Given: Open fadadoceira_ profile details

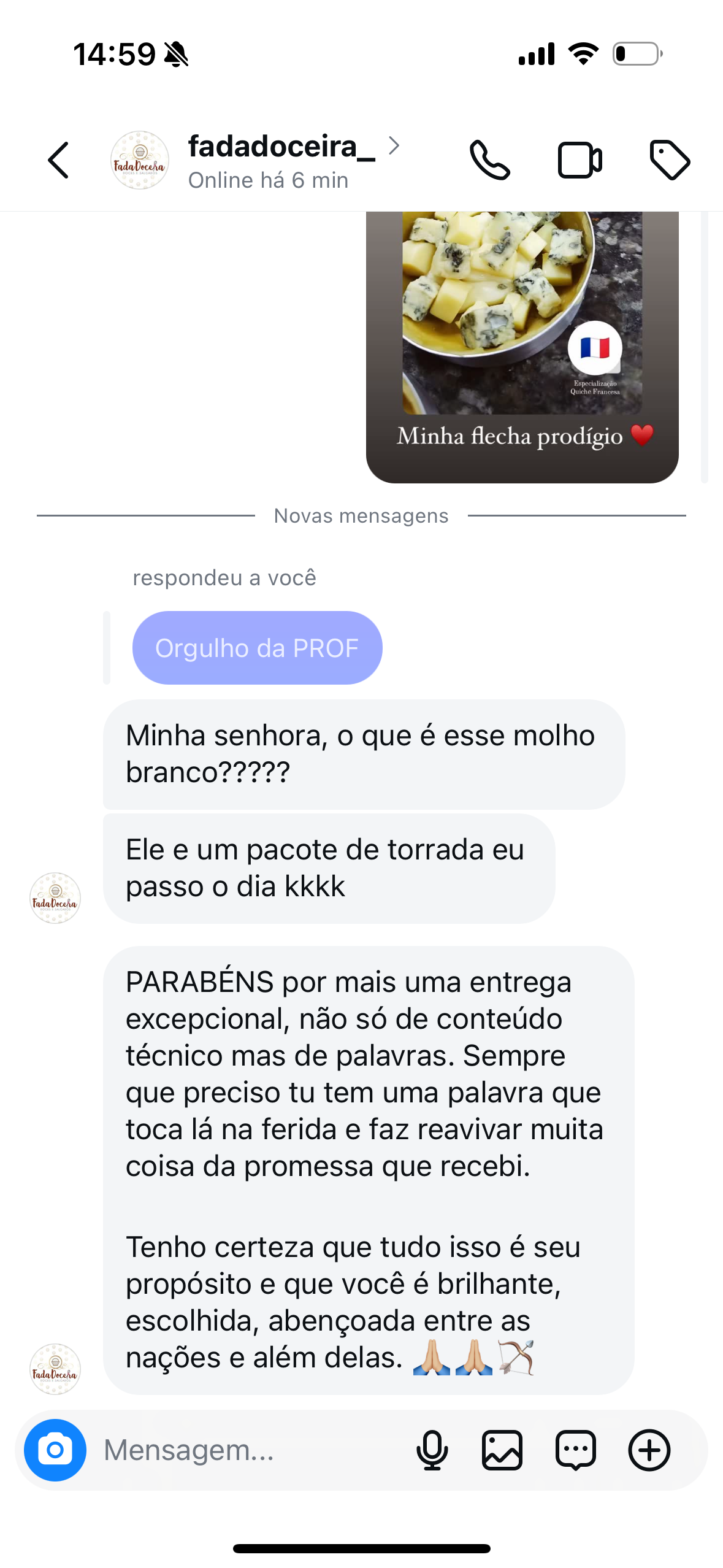Looking at the screenshot, I should coord(281,147).
